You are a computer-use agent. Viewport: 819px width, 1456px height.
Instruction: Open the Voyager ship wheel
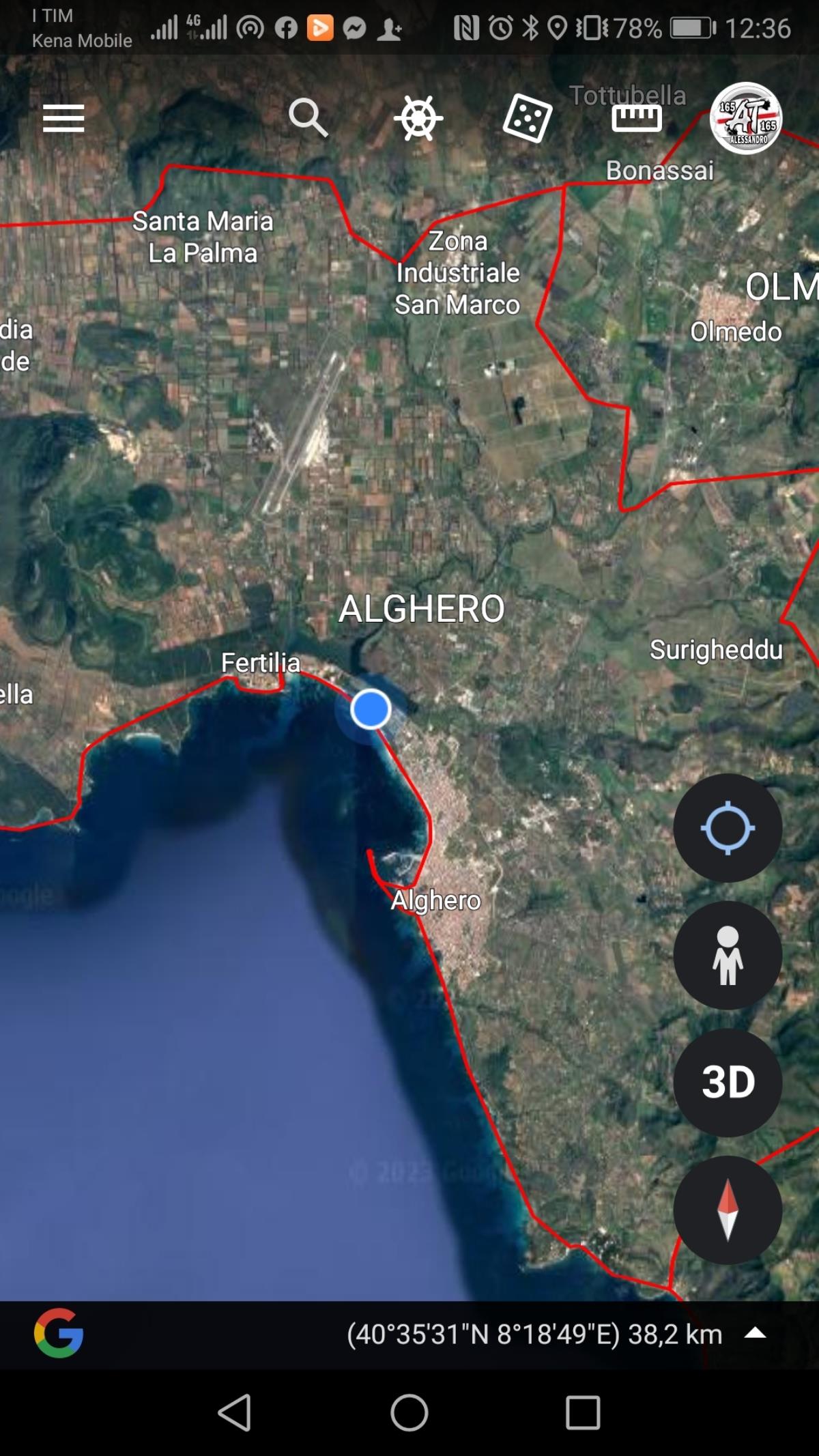click(418, 118)
